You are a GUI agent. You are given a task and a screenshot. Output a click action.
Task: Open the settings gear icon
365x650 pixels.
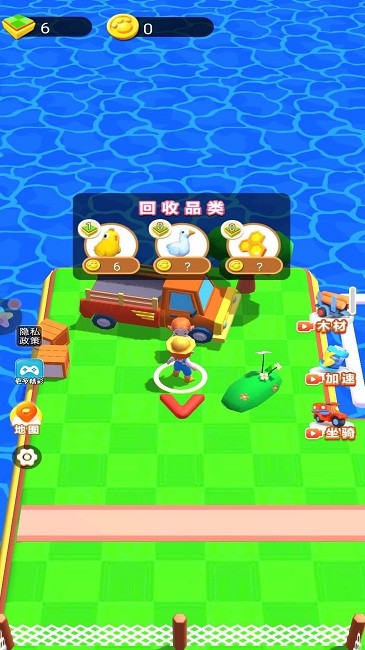pyautogui.click(x=27, y=457)
